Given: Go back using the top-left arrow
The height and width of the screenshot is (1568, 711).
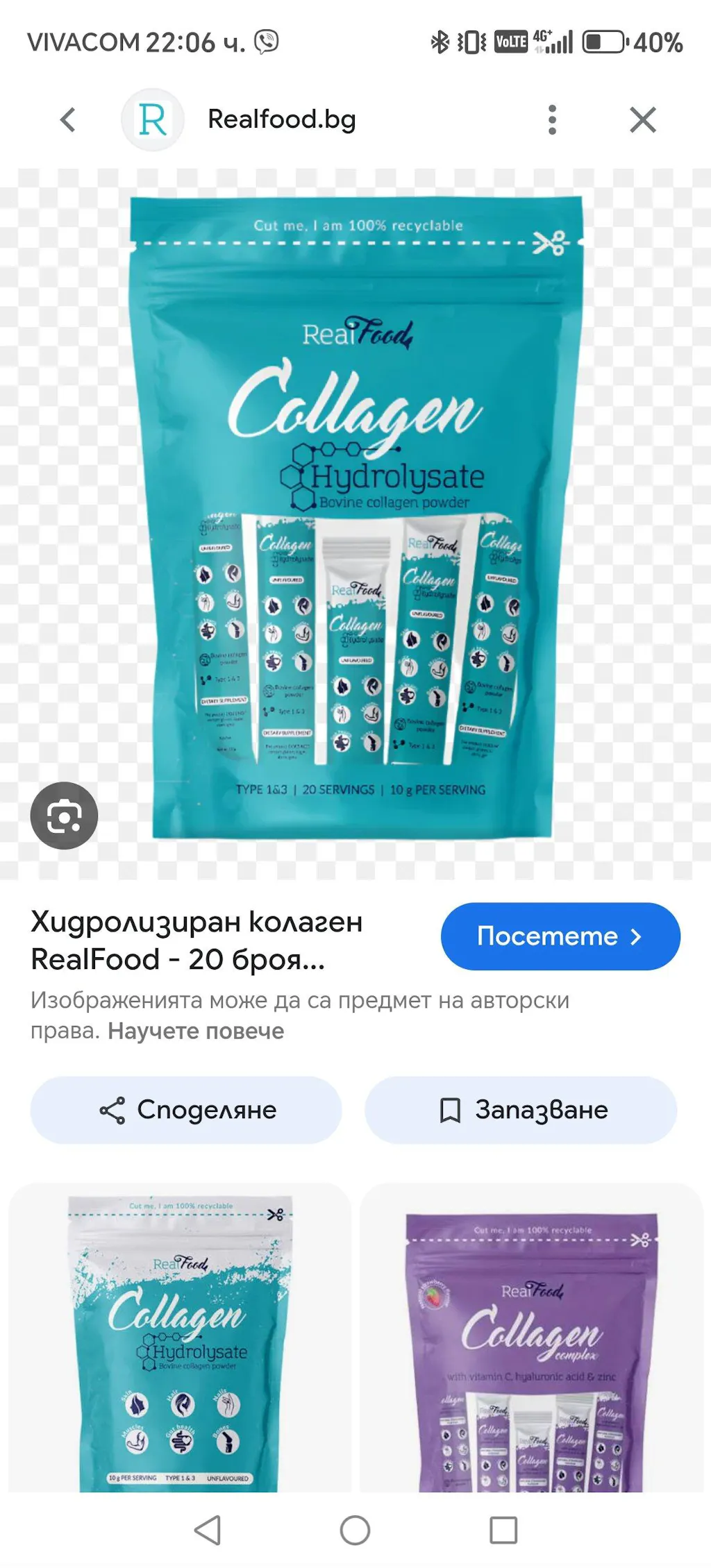Looking at the screenshot, I should 68,120.
